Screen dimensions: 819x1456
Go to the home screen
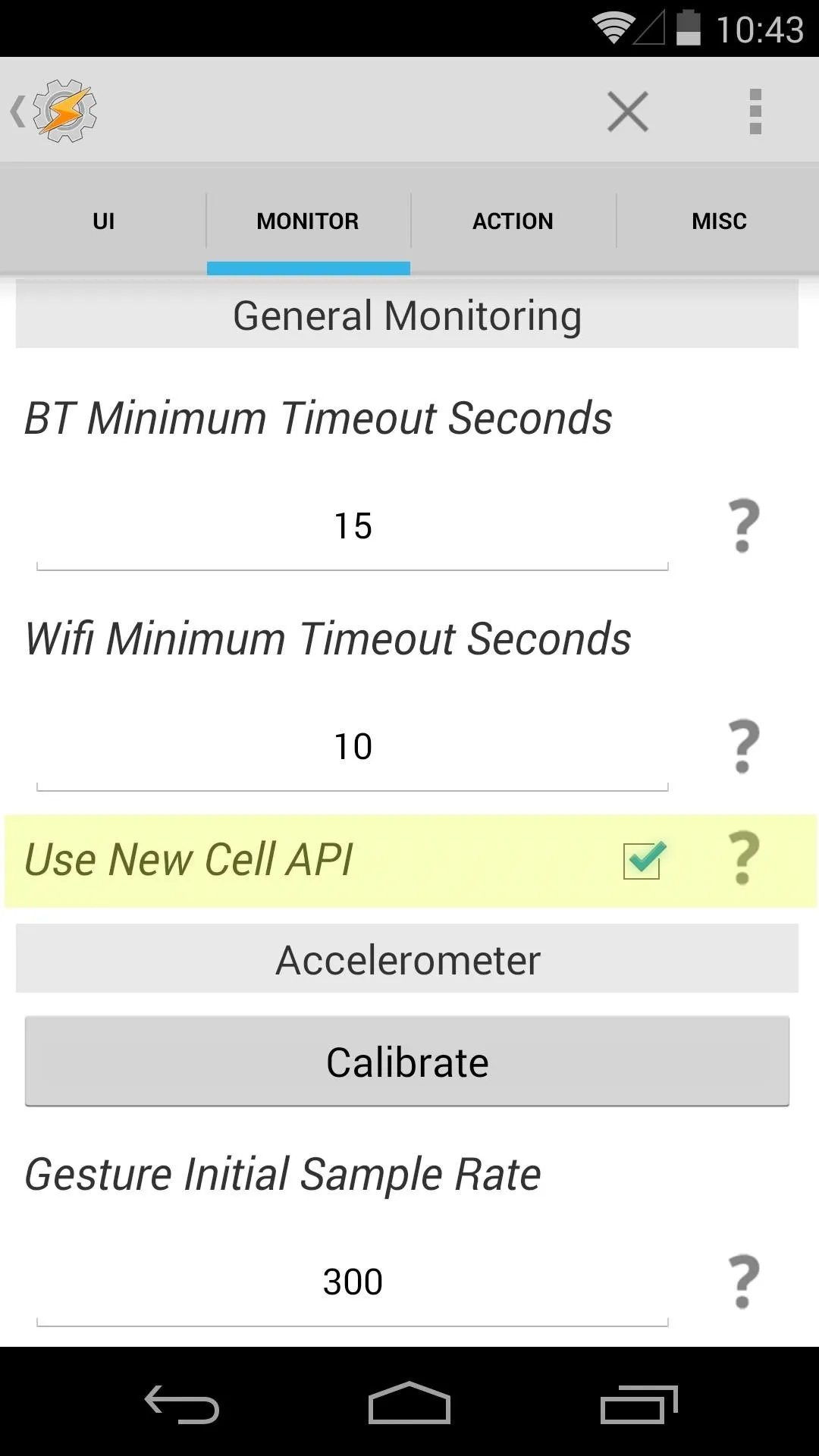409,1404
